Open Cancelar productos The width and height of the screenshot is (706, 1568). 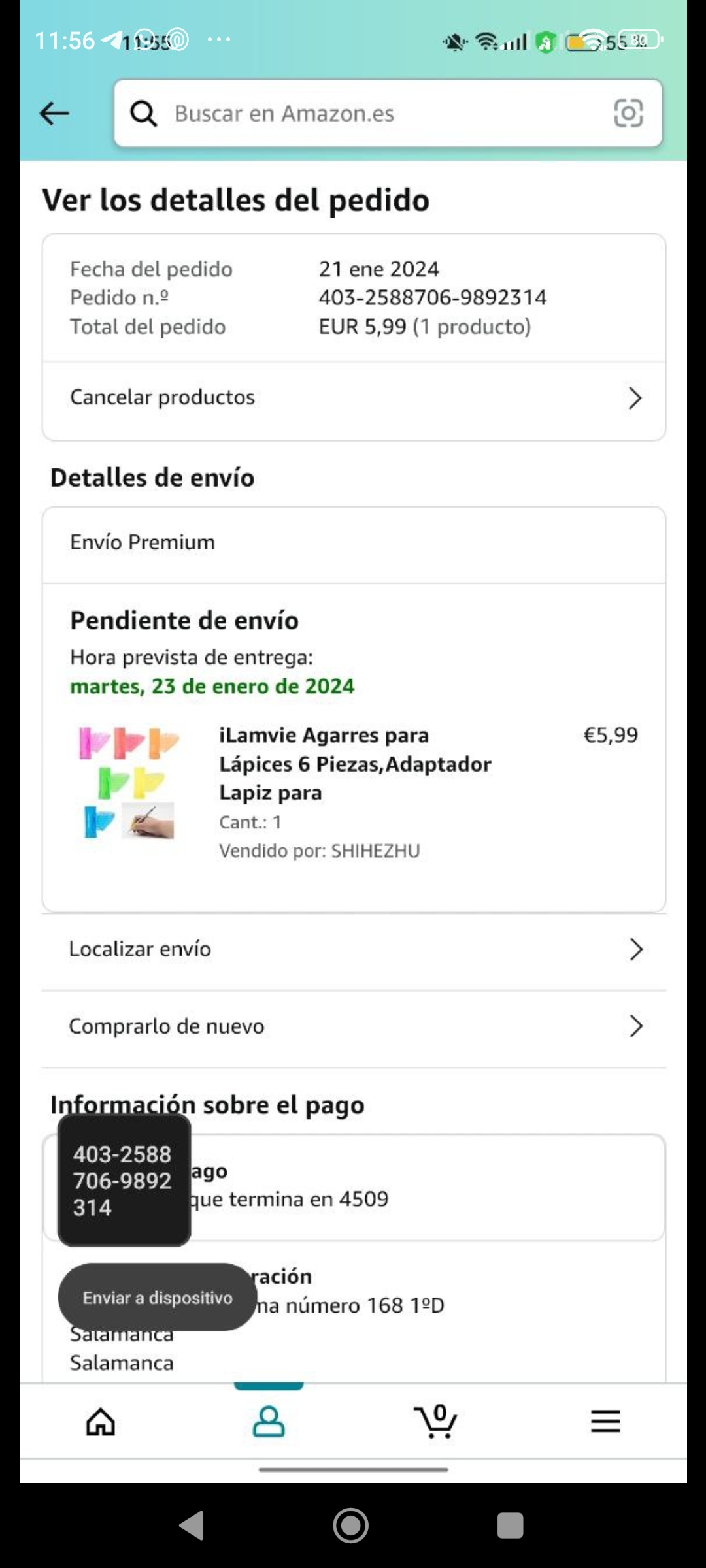(354, 398)
